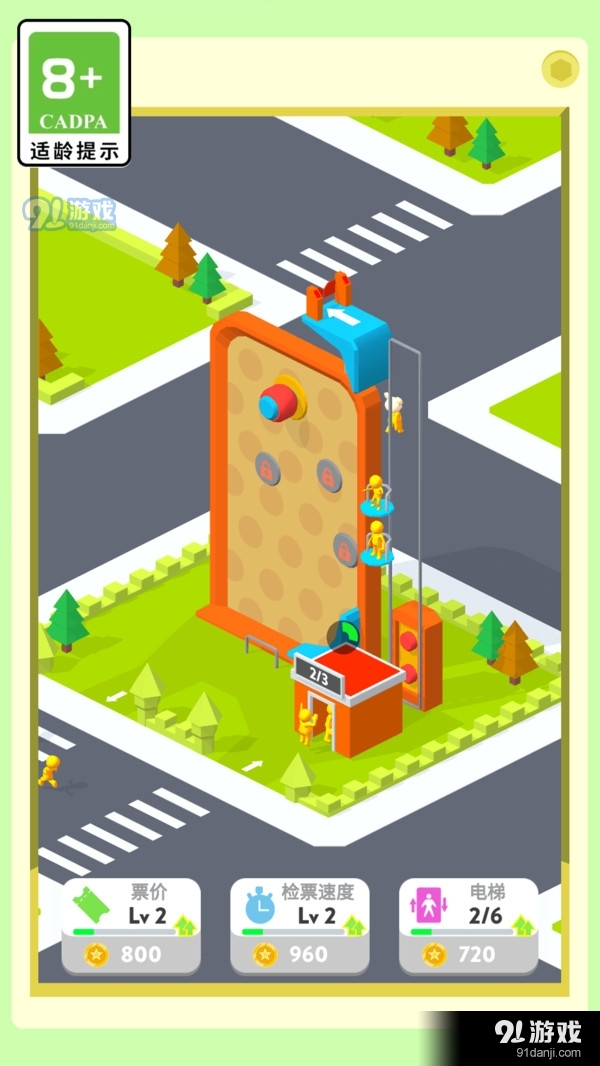Open the hexagon settings icon
The image size is (600, 1066).
click(x=560, y=69)
